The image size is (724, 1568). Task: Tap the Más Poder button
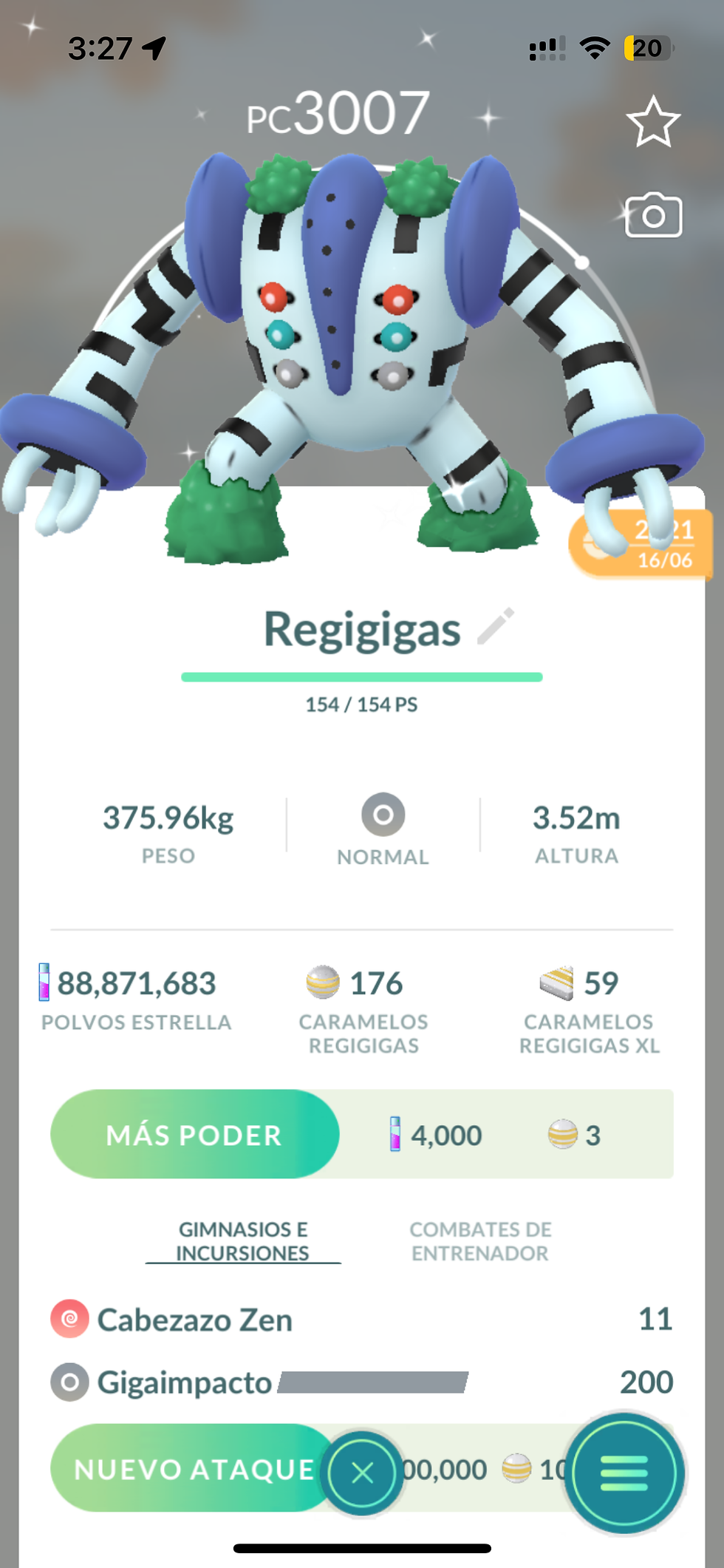pos(194,1134)
